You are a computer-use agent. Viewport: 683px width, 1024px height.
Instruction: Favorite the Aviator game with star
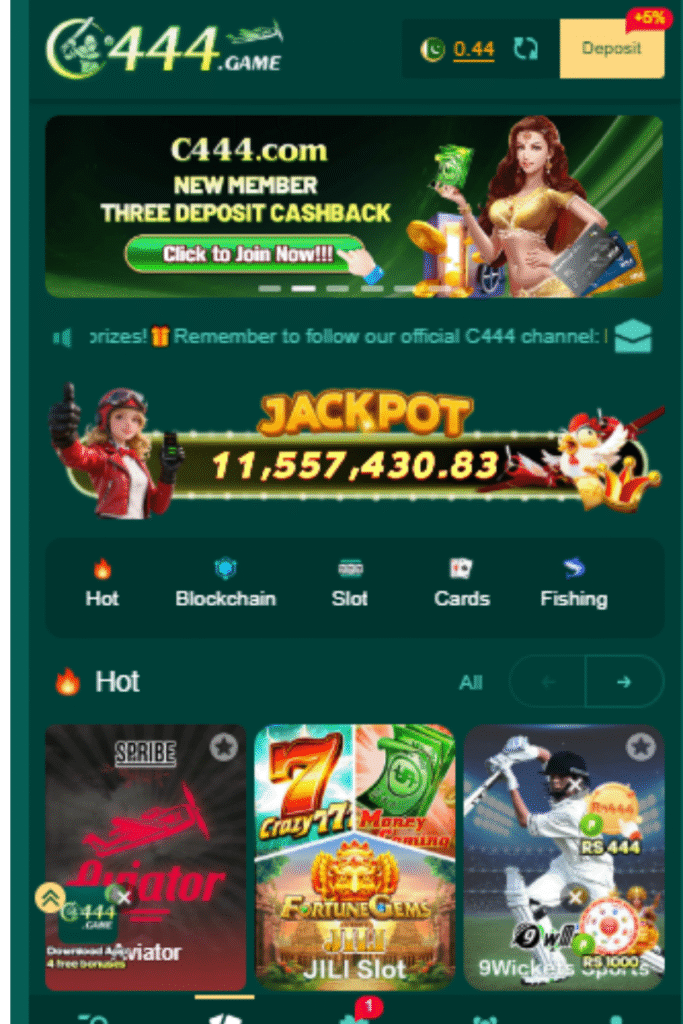[x=224, y=746]
